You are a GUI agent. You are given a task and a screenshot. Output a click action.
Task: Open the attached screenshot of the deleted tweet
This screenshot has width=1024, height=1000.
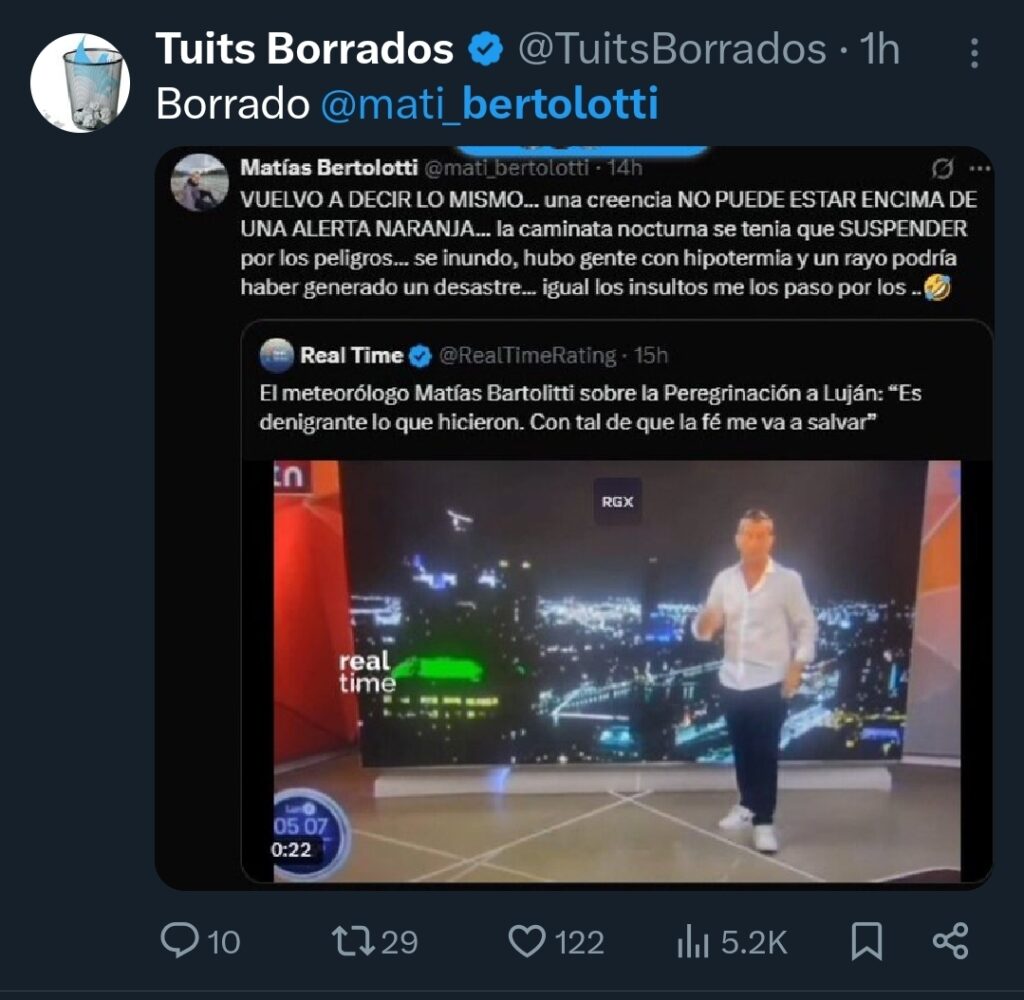click(x=574, y=518)
